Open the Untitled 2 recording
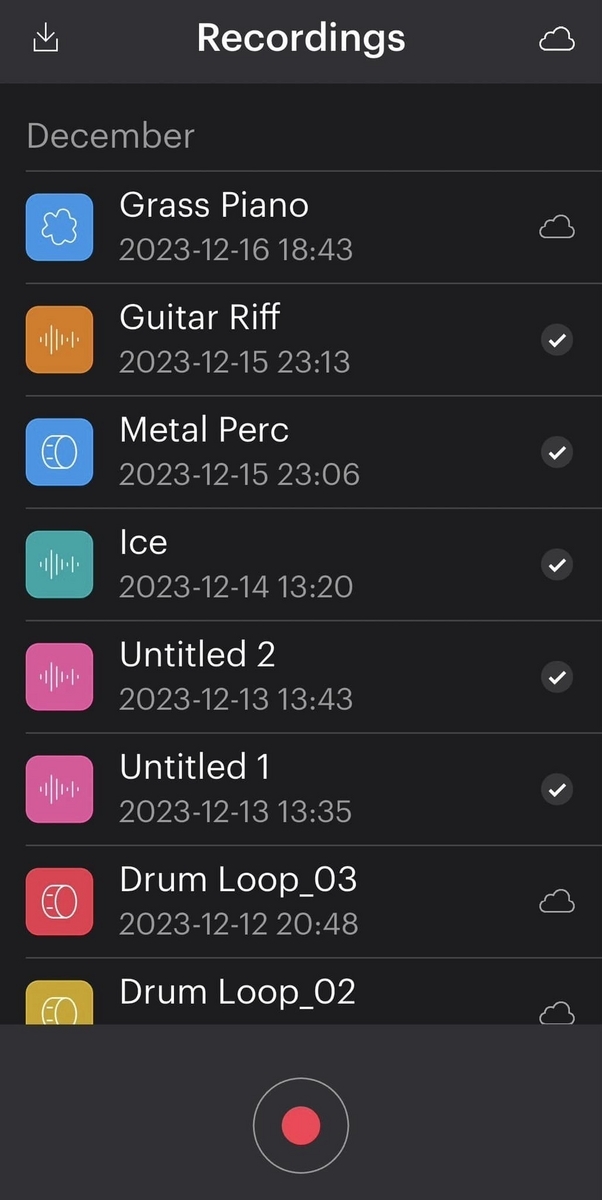This screenshot has height=1200, width=602. [x=301, y=677]
